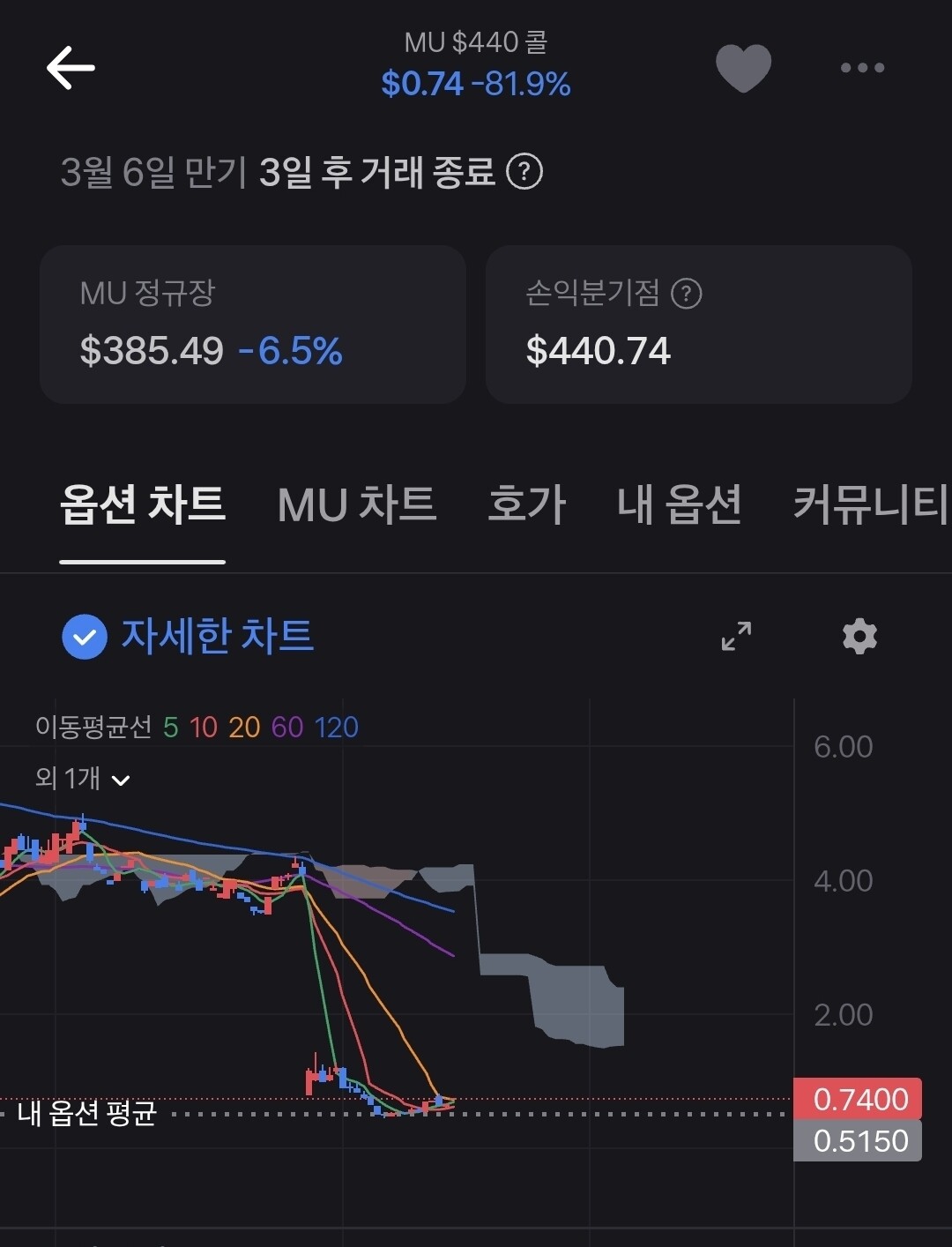
Task: Go back using the arrow icon
Action: click(71, 68)
